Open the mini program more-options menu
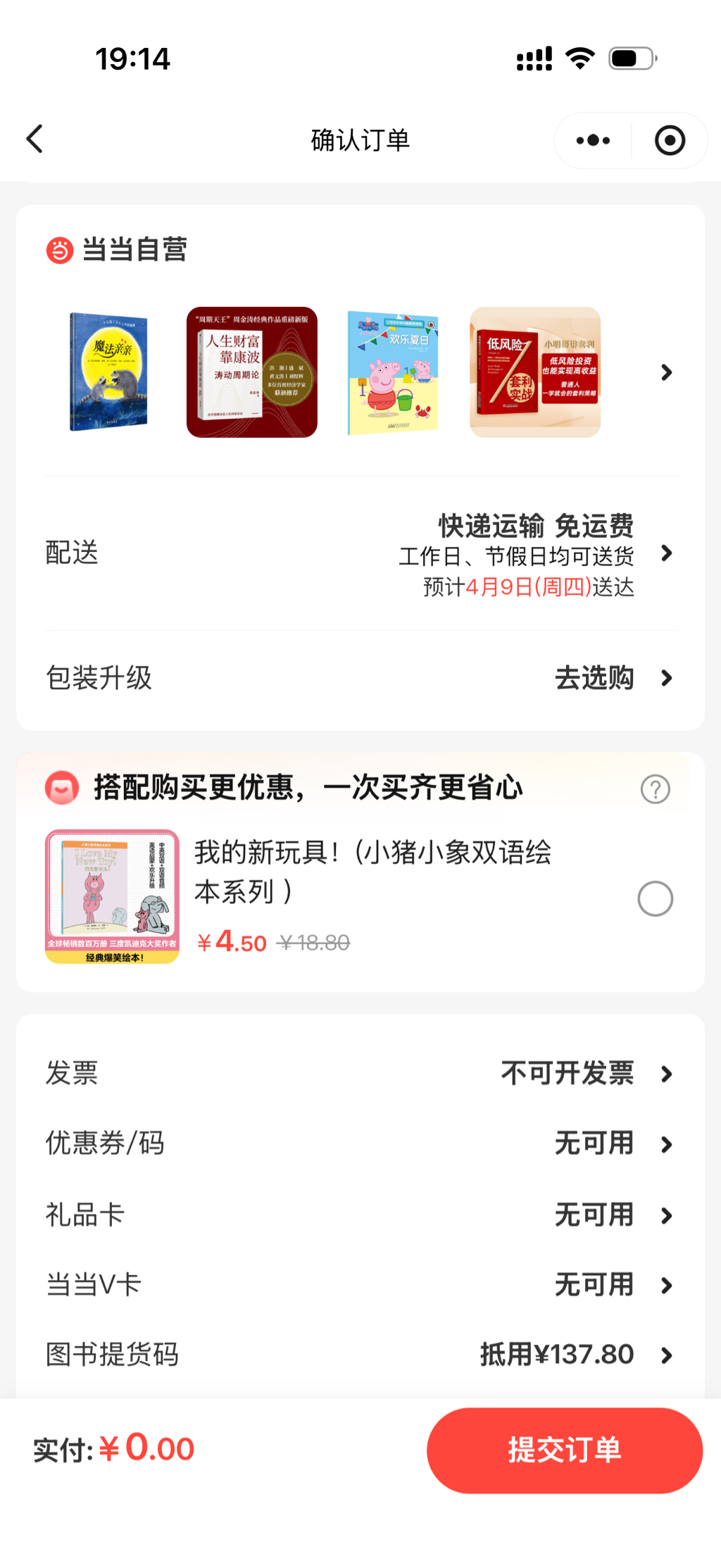 tap(593, 140)
